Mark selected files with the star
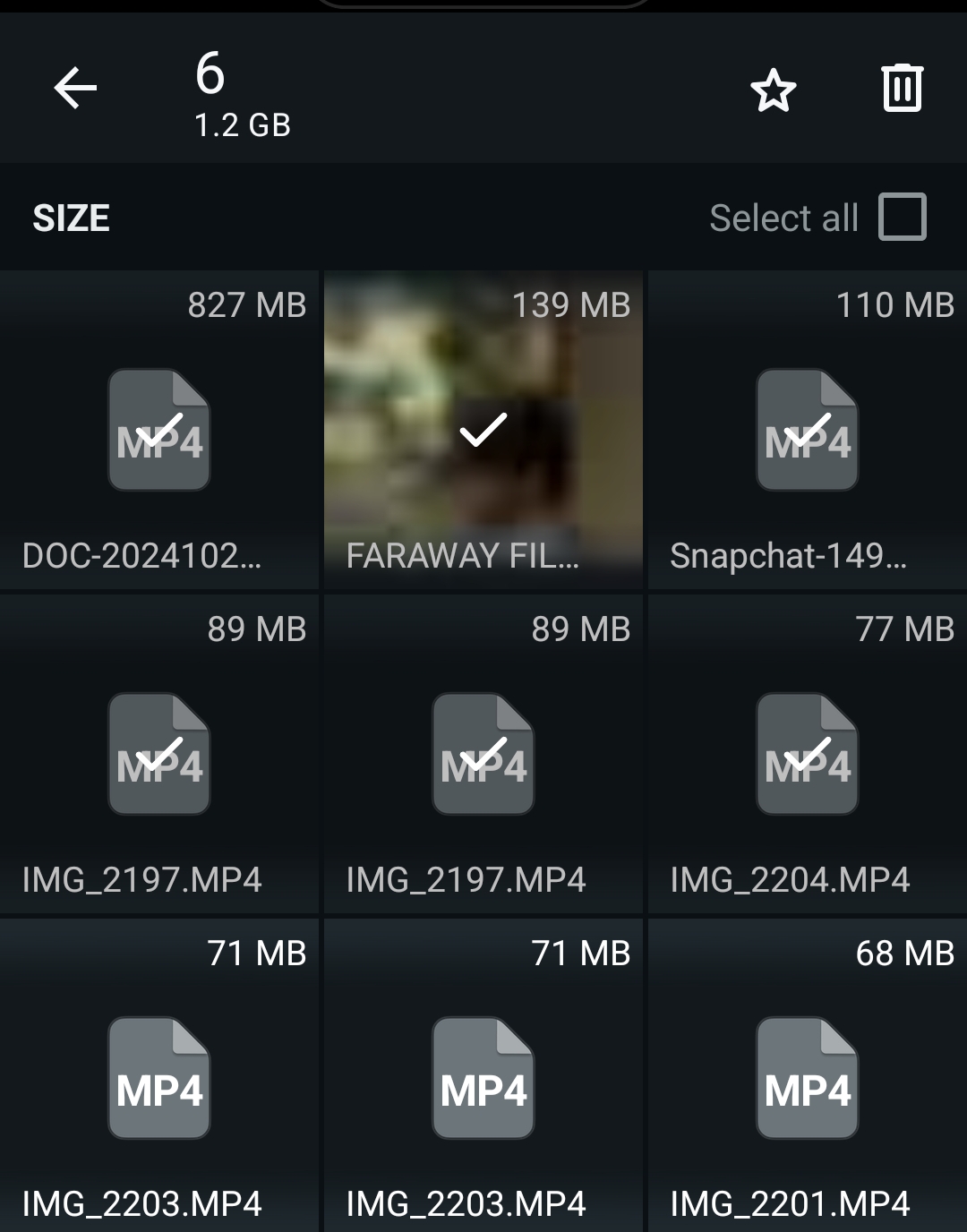This screenshot has width=967, height=1232. click(x=773, y=90)
